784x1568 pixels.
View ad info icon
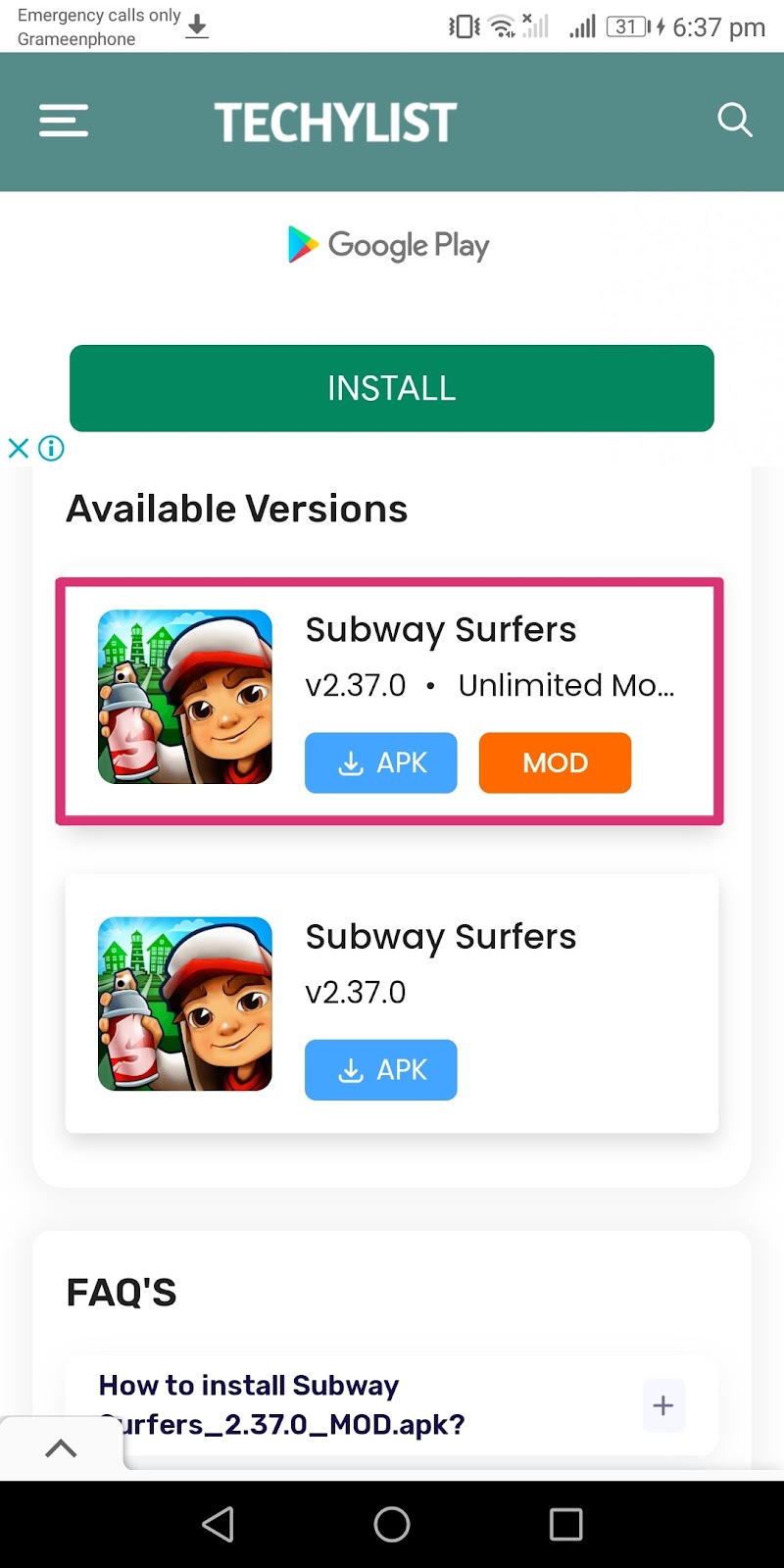pos(51,449)
